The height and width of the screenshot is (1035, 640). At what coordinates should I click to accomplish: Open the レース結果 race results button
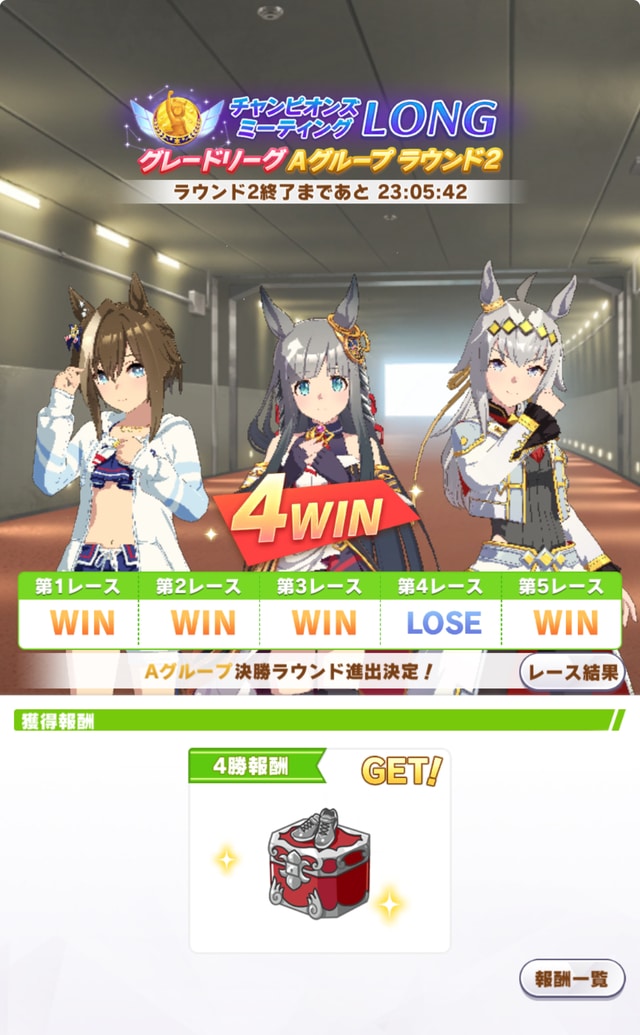pyautogui.click(x=572, y=671)
